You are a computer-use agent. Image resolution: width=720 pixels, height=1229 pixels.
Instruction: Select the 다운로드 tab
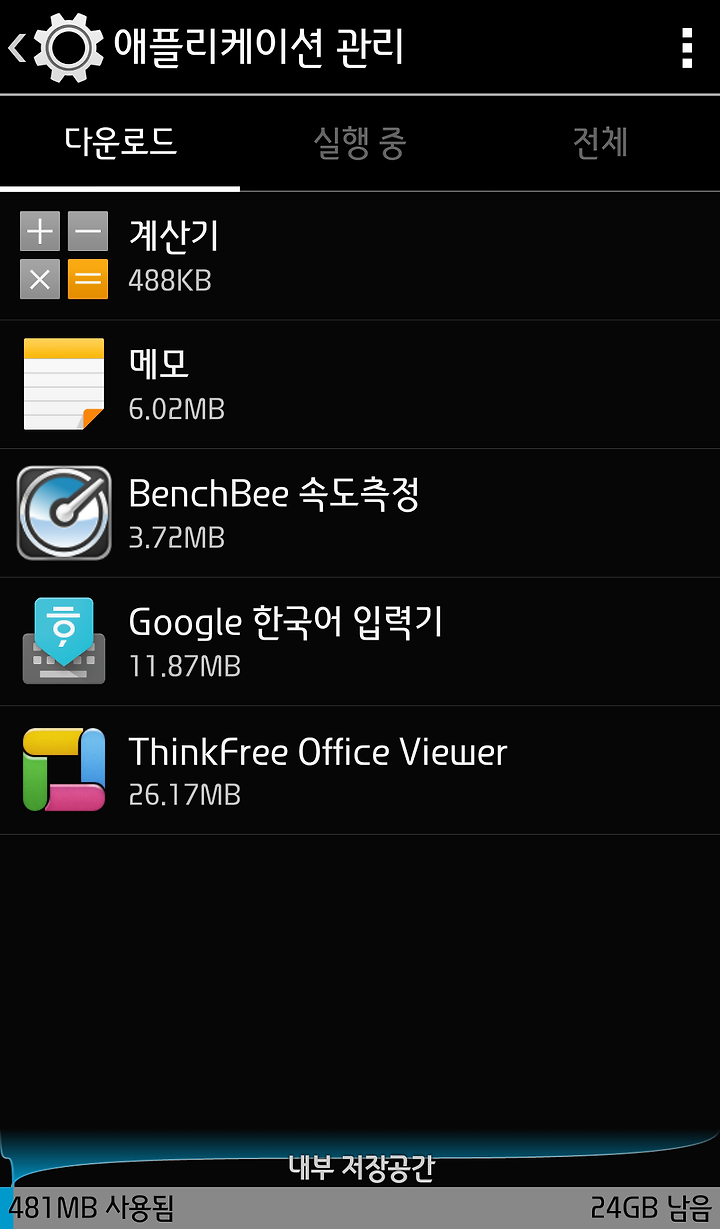(120, 142)
